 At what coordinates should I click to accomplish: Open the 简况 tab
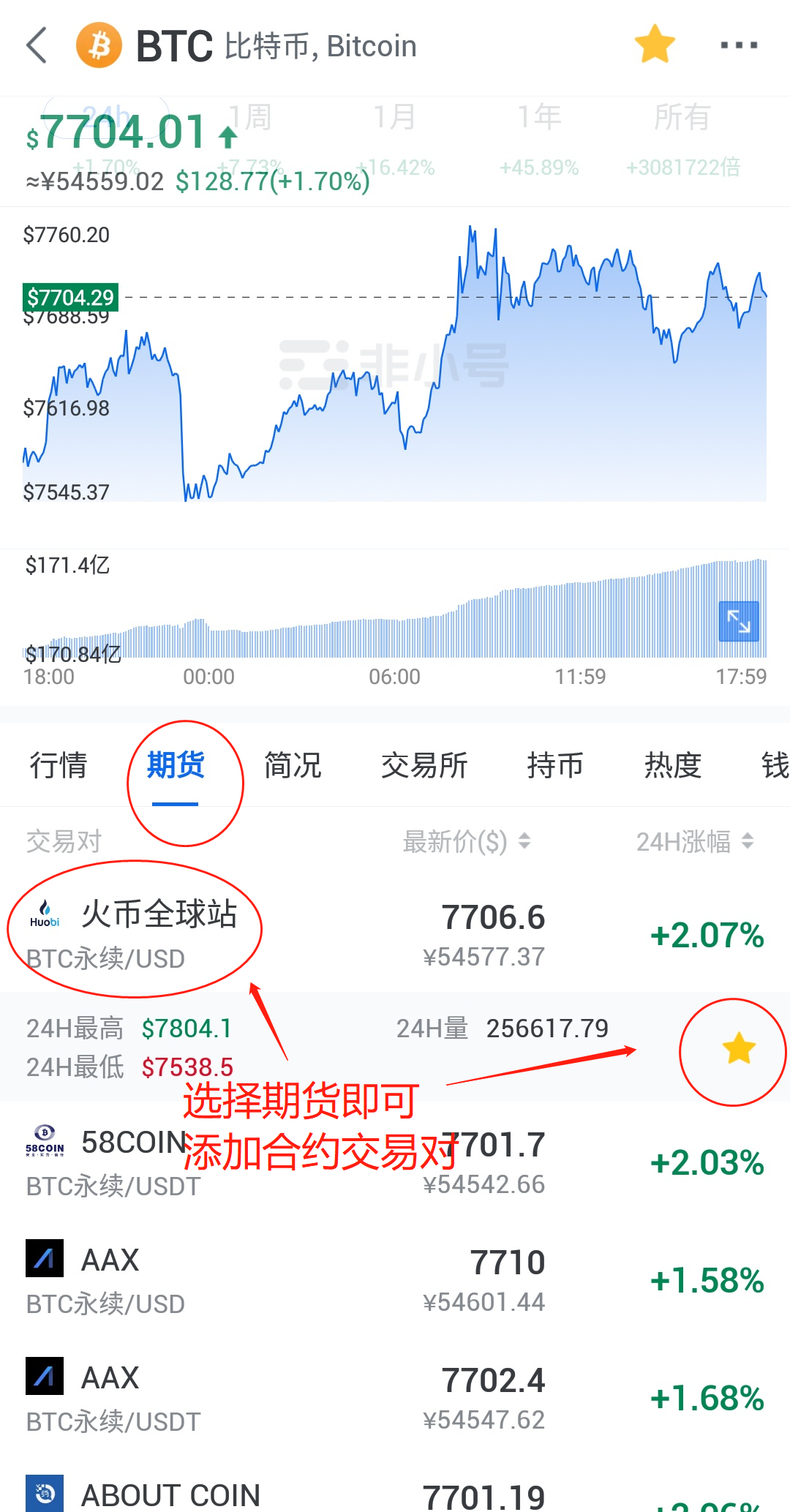[293, 766]
